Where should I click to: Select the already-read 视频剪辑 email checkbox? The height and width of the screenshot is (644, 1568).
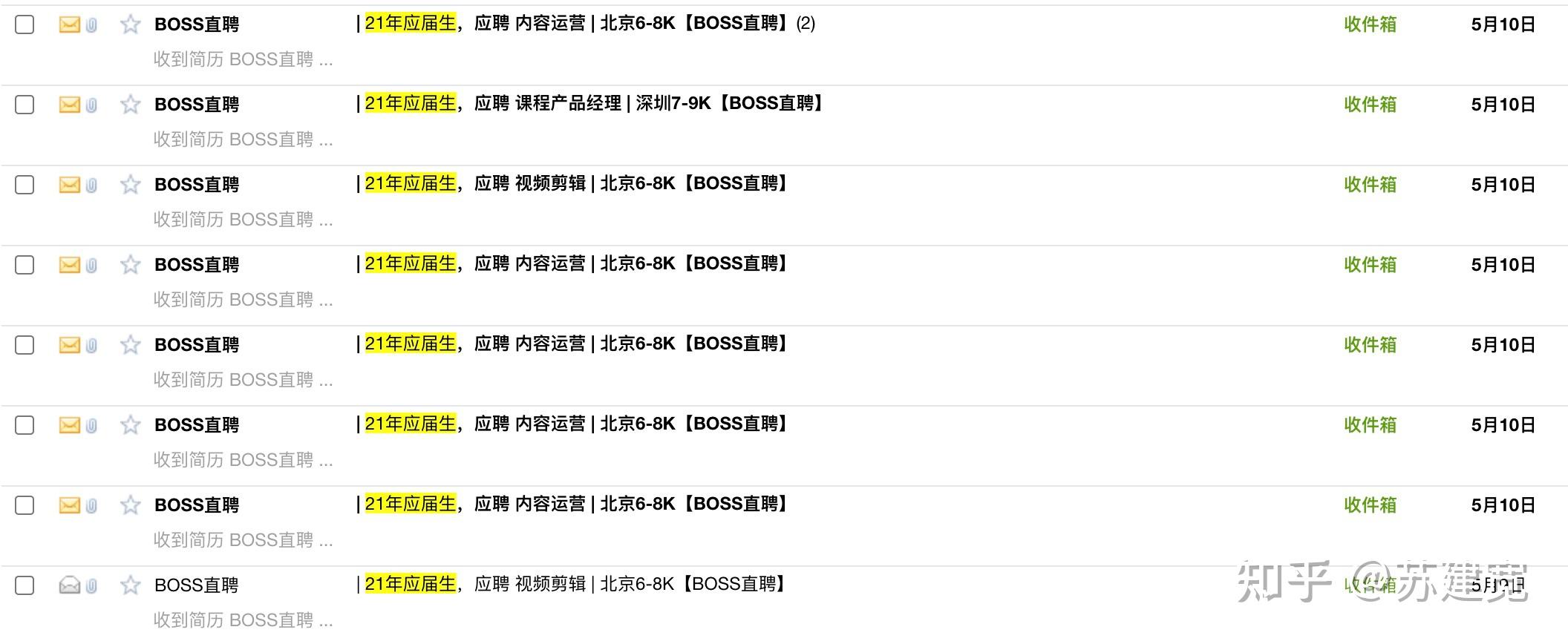pos(24,585)
